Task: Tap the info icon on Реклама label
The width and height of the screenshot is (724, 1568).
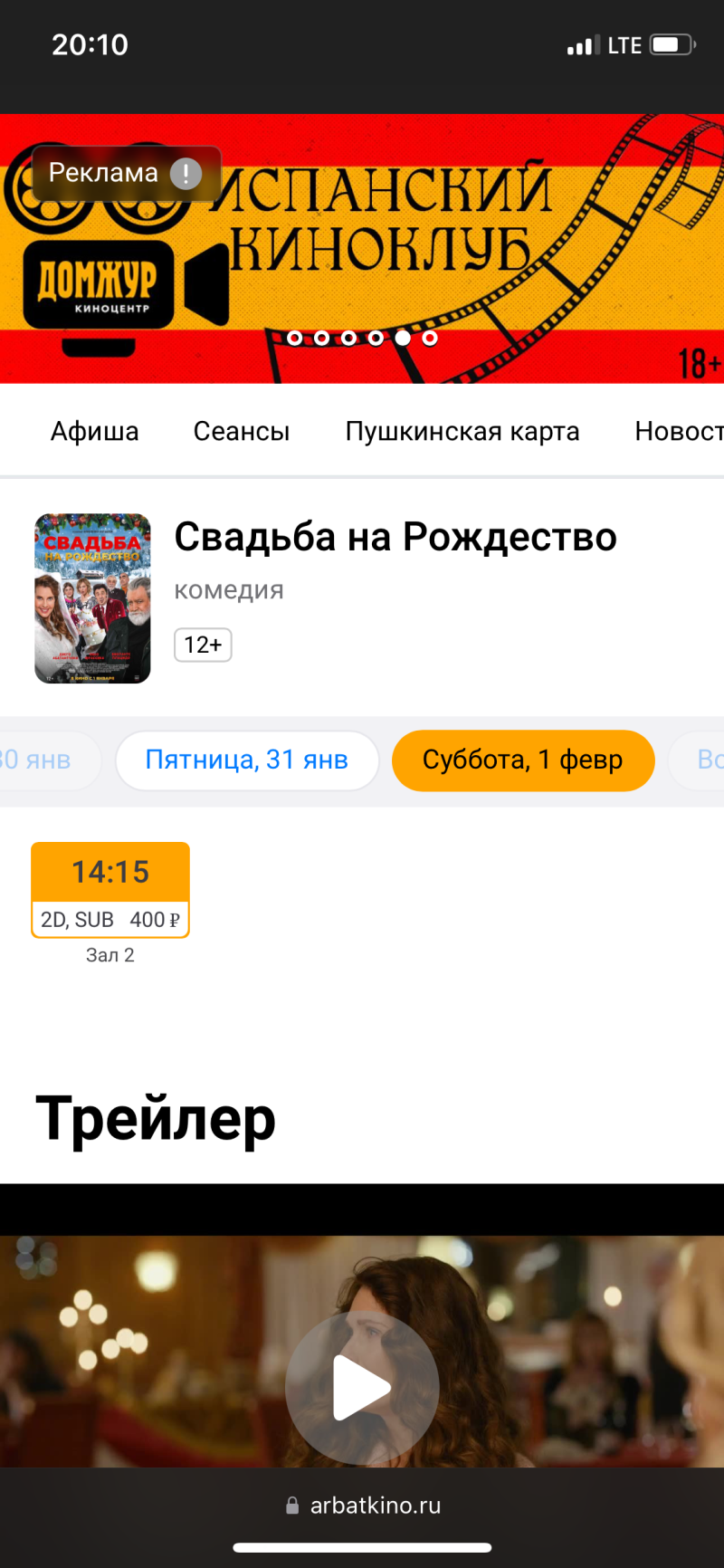Action: [186, 173]
